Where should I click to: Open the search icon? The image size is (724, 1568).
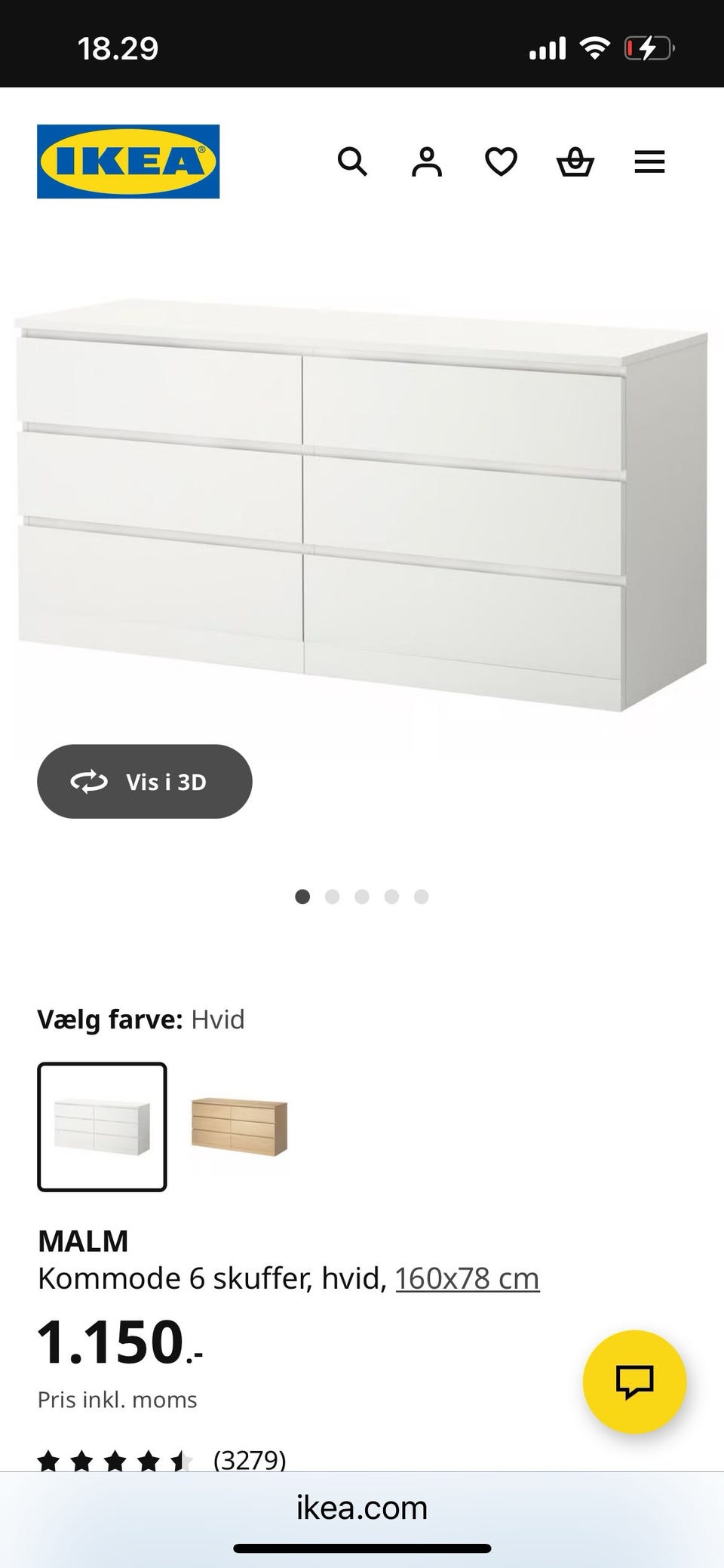(x=353, y=161)
